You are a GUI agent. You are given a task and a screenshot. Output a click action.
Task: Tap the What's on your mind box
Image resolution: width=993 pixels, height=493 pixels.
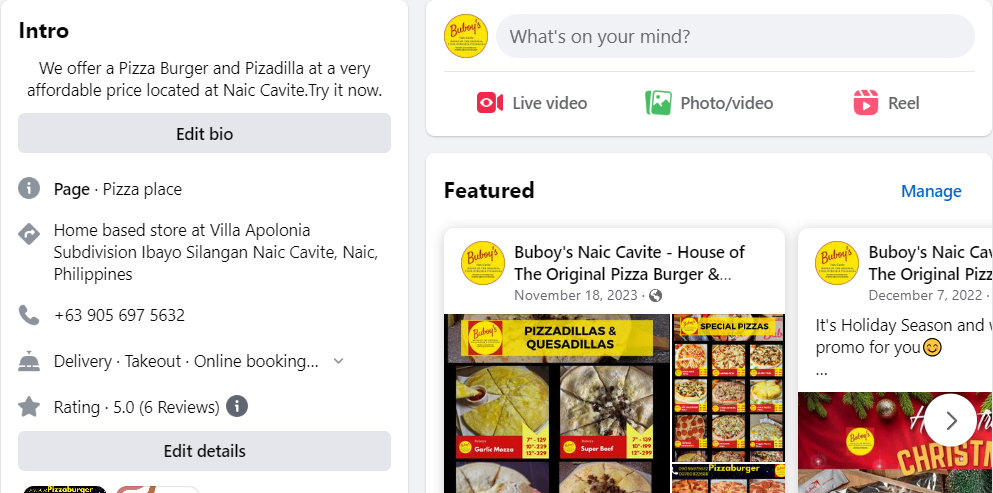coord(734,36)
